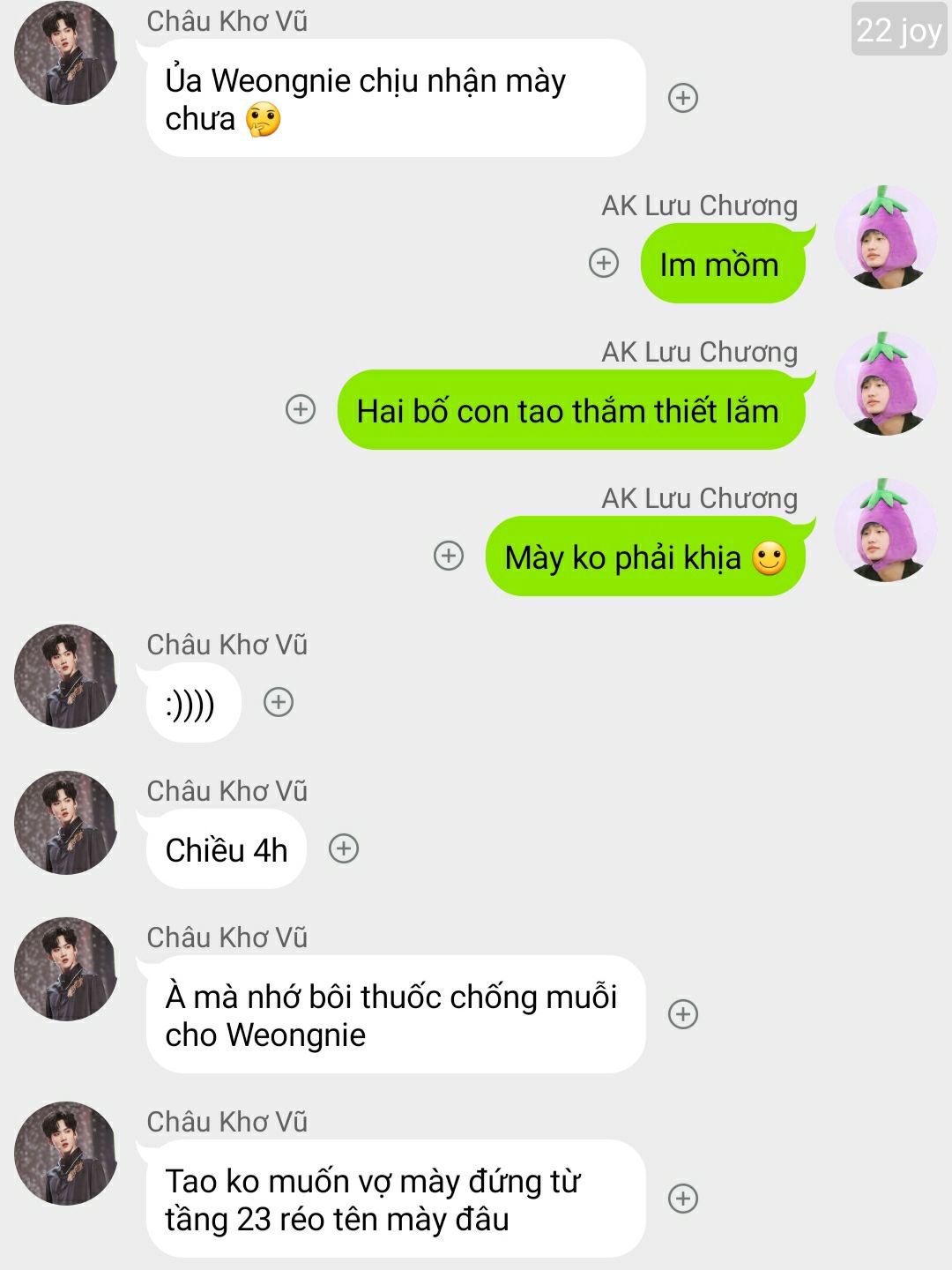Tap the plus icon next to the ":))))" message
Image resolution: width=952 pixels, height=1270 pixels.
279,702
